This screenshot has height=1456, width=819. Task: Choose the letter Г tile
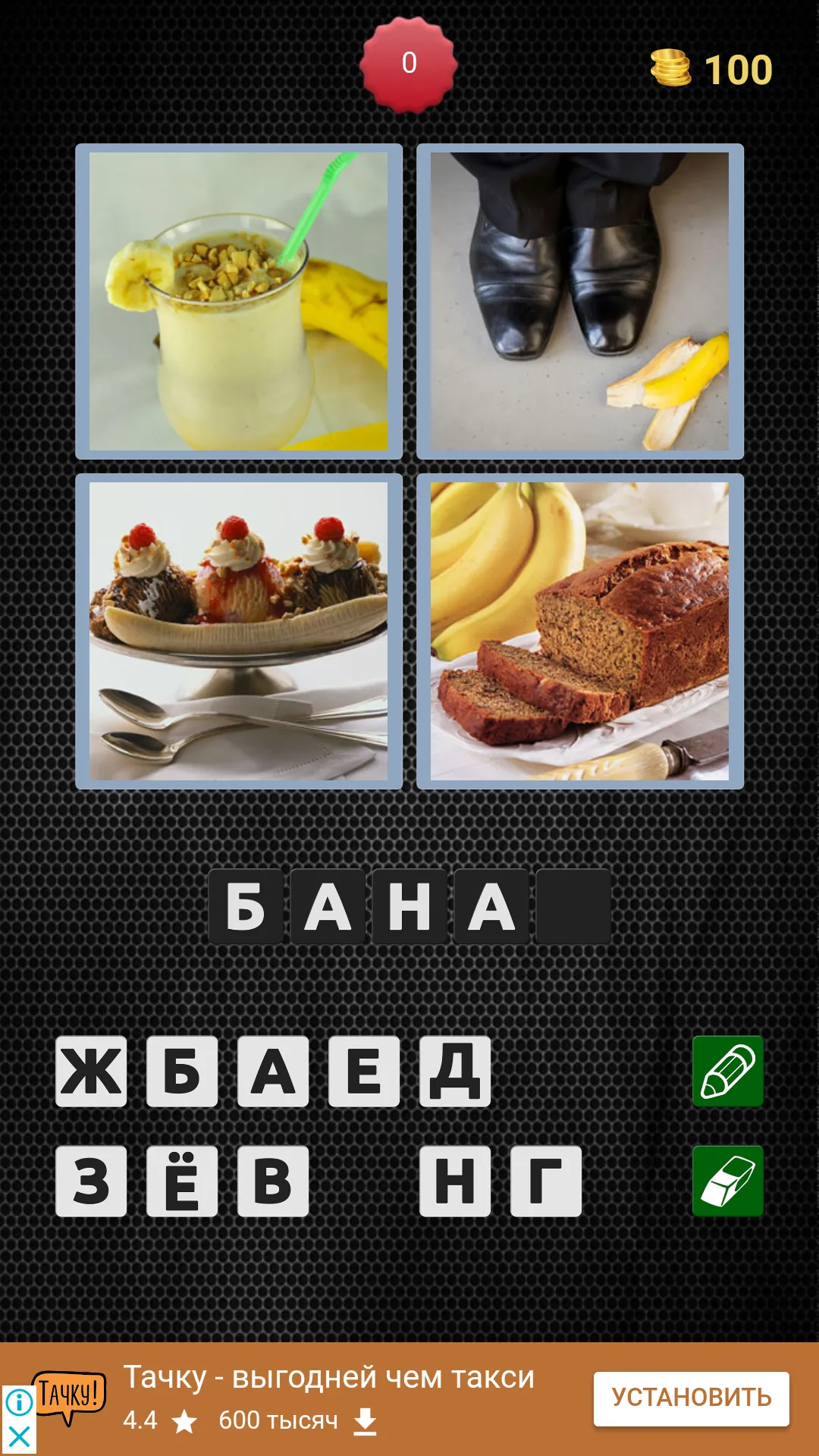tap(546, 1181)
